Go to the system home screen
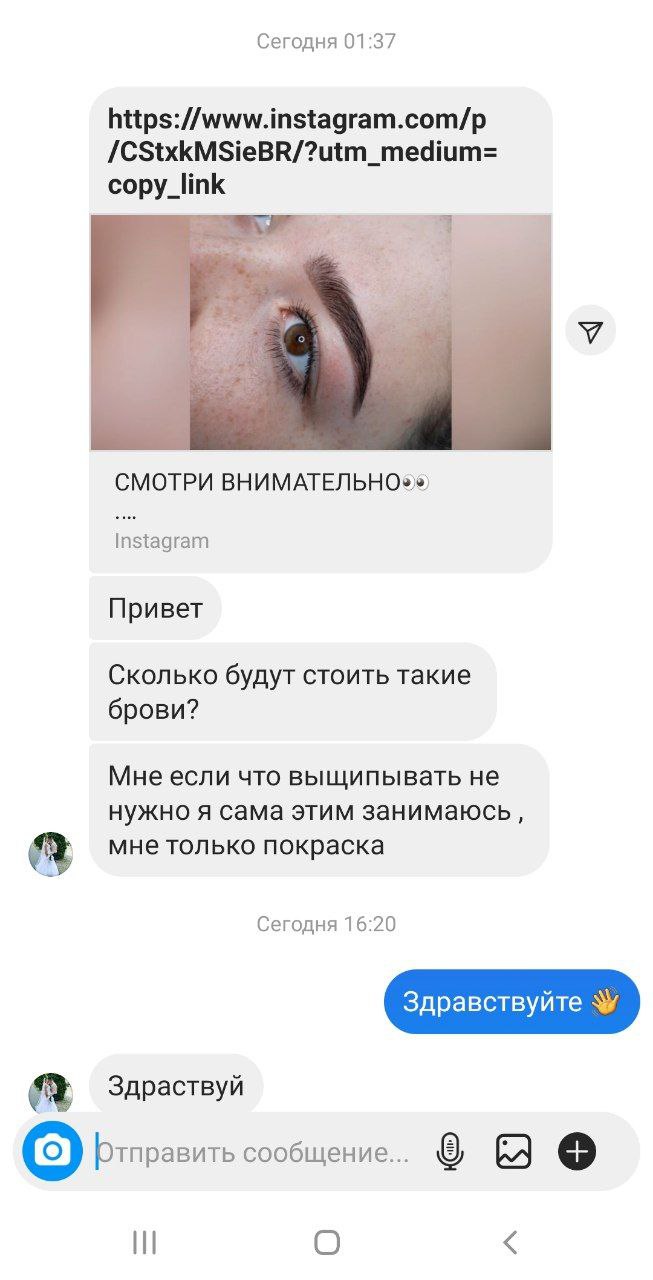 pyautogui.click(x=327, y=1243)
